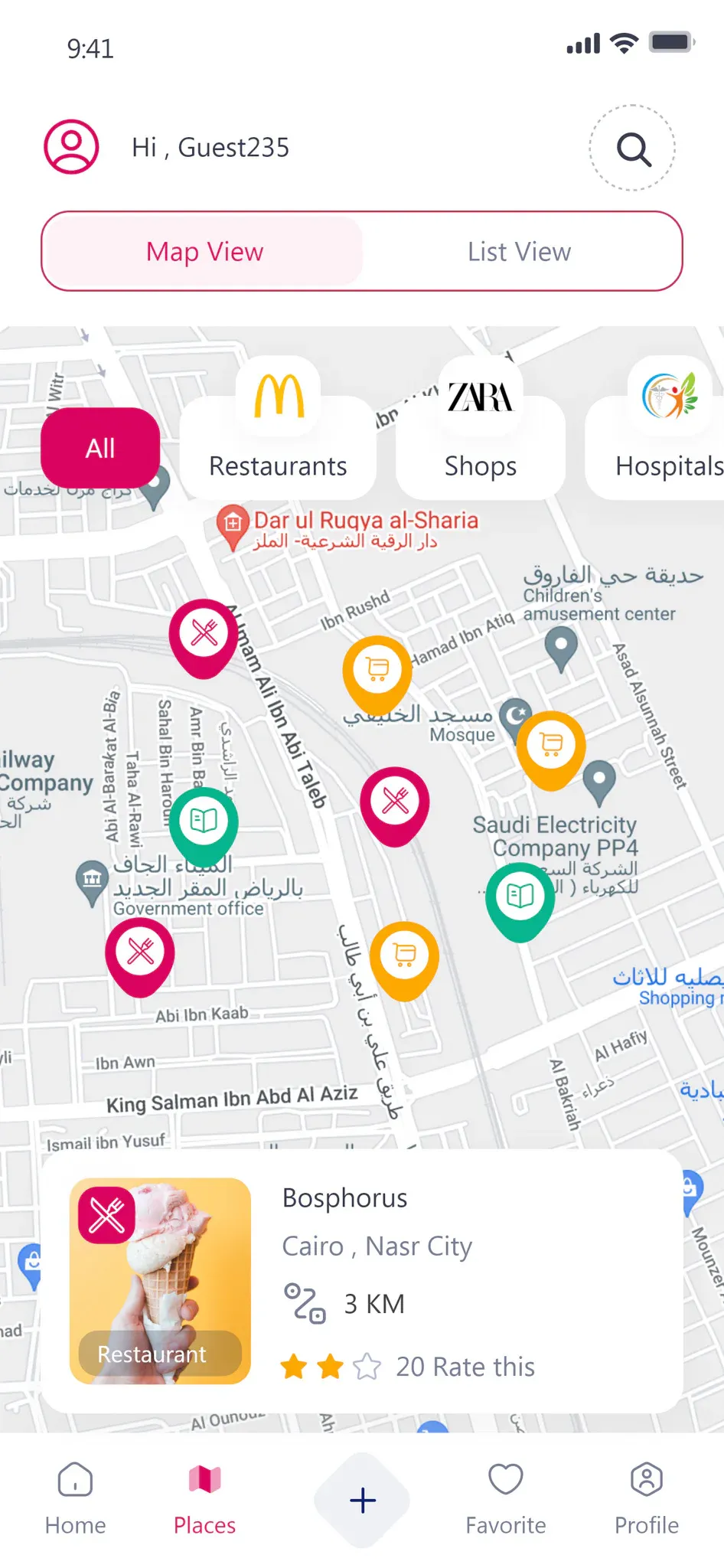Image resolution: width=724 pixels, height=1568 pixels.
Task: Open the Places tab
Action: click(204, 1498)
